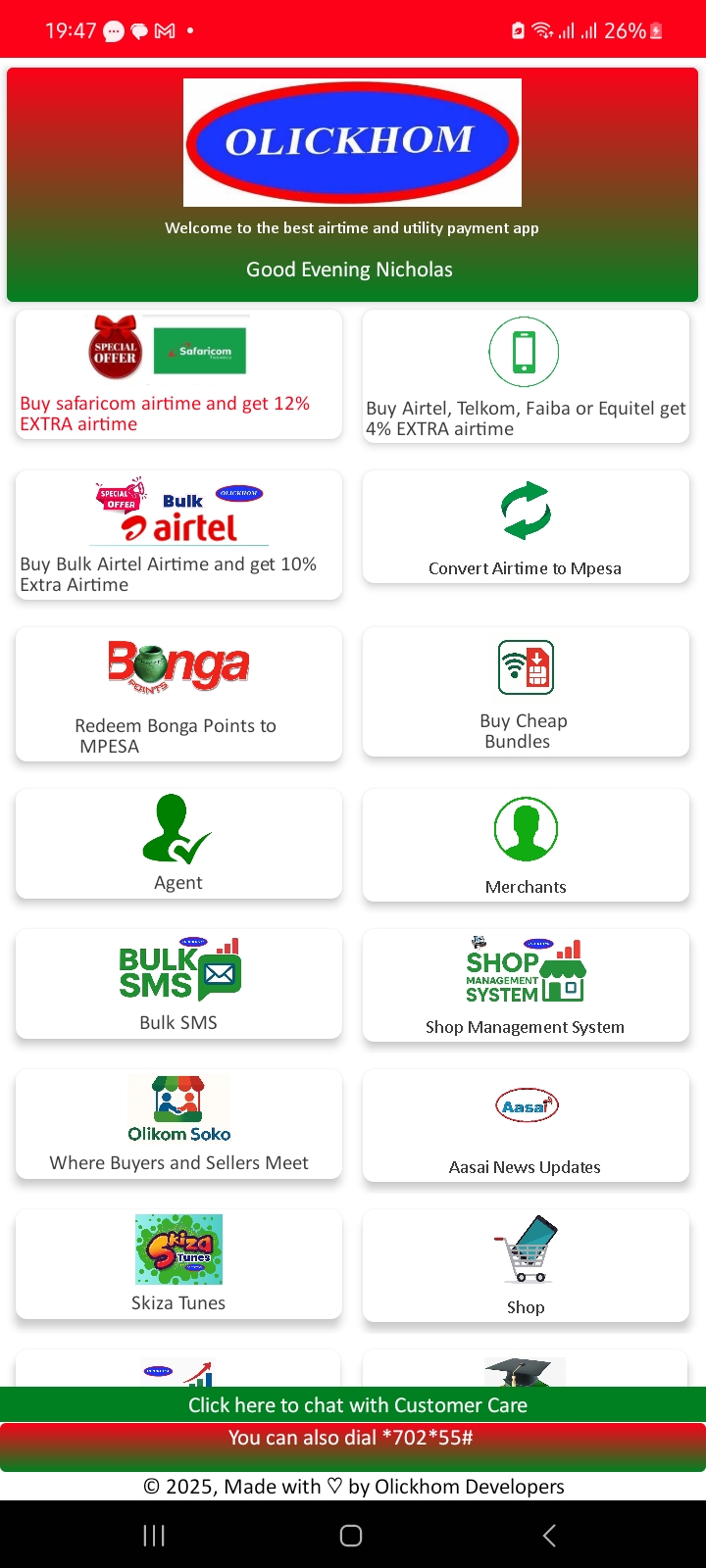Read Aasai News Updates

[x=526, y=1126]
